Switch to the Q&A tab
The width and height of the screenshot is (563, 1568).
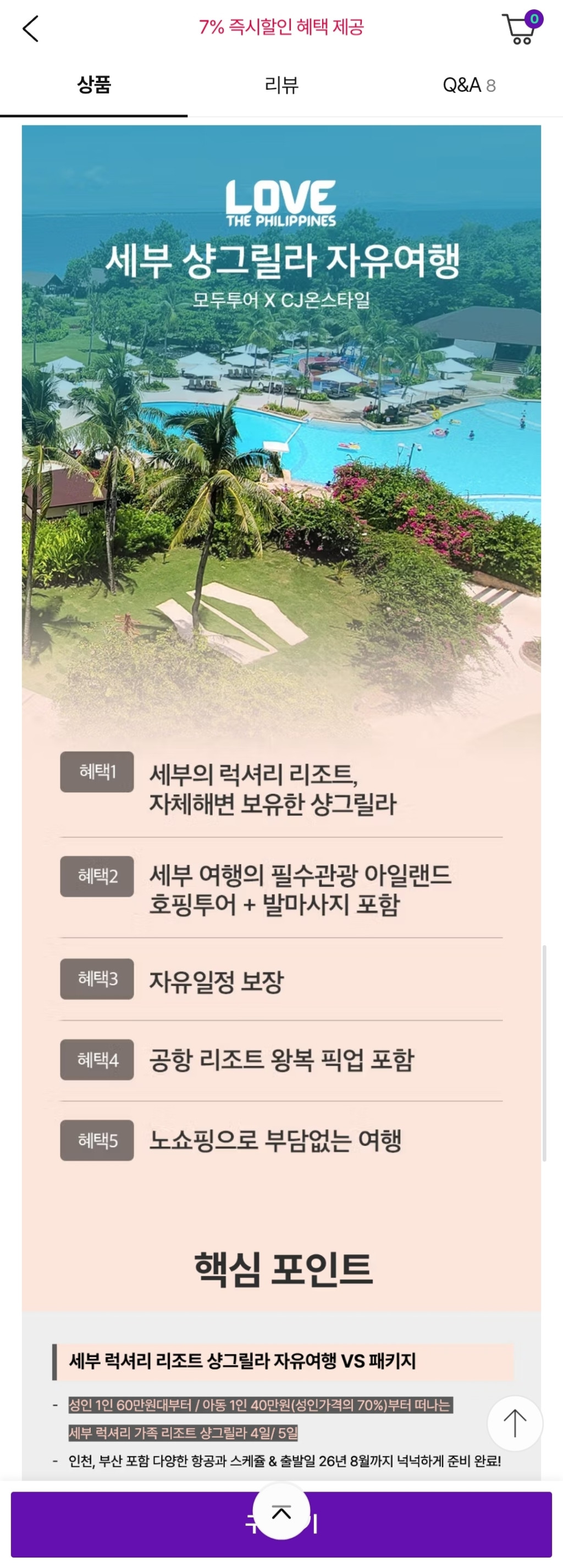click(x=468, y=85)
